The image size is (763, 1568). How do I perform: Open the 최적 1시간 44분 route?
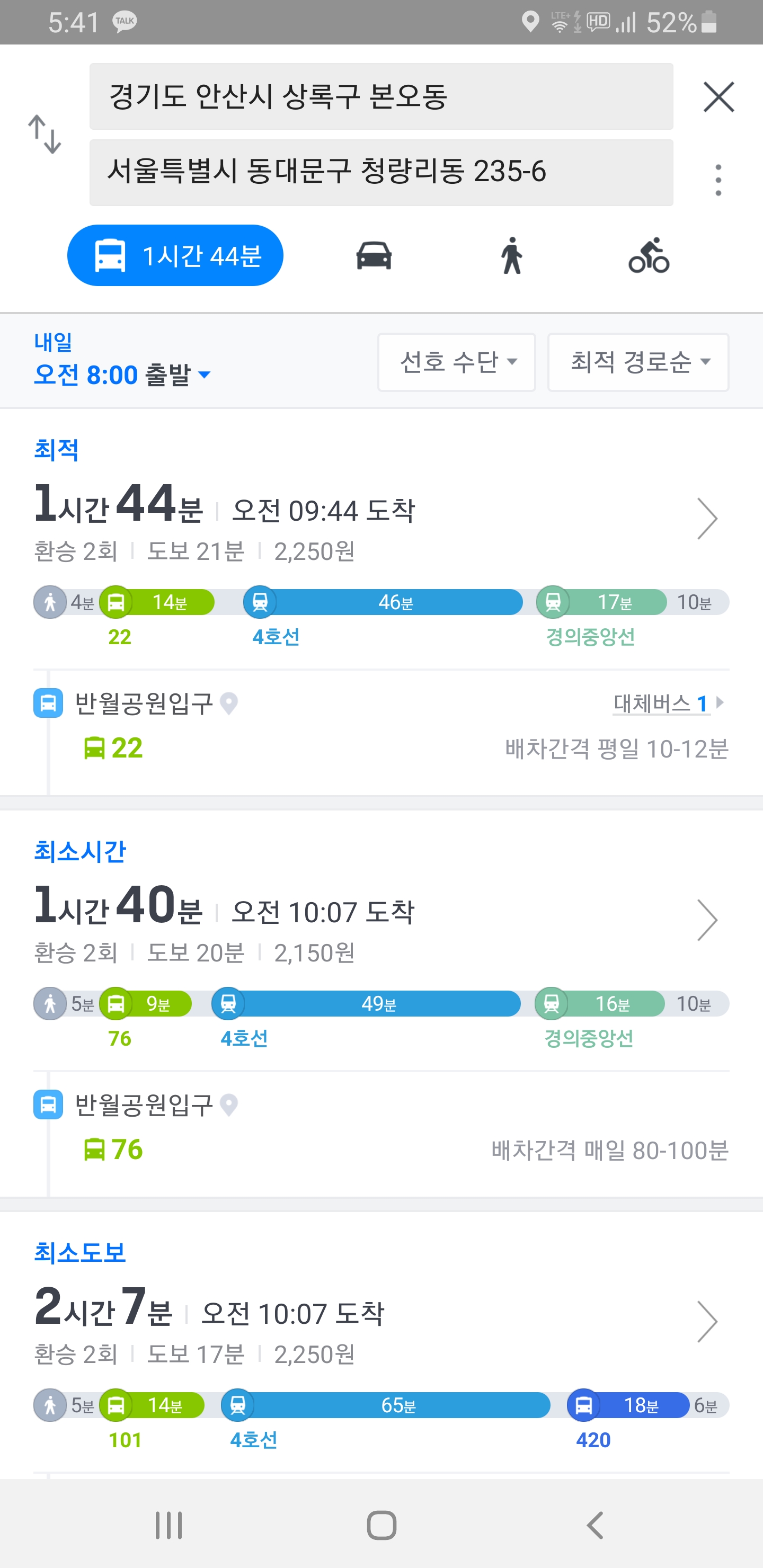tap(381, 519)
